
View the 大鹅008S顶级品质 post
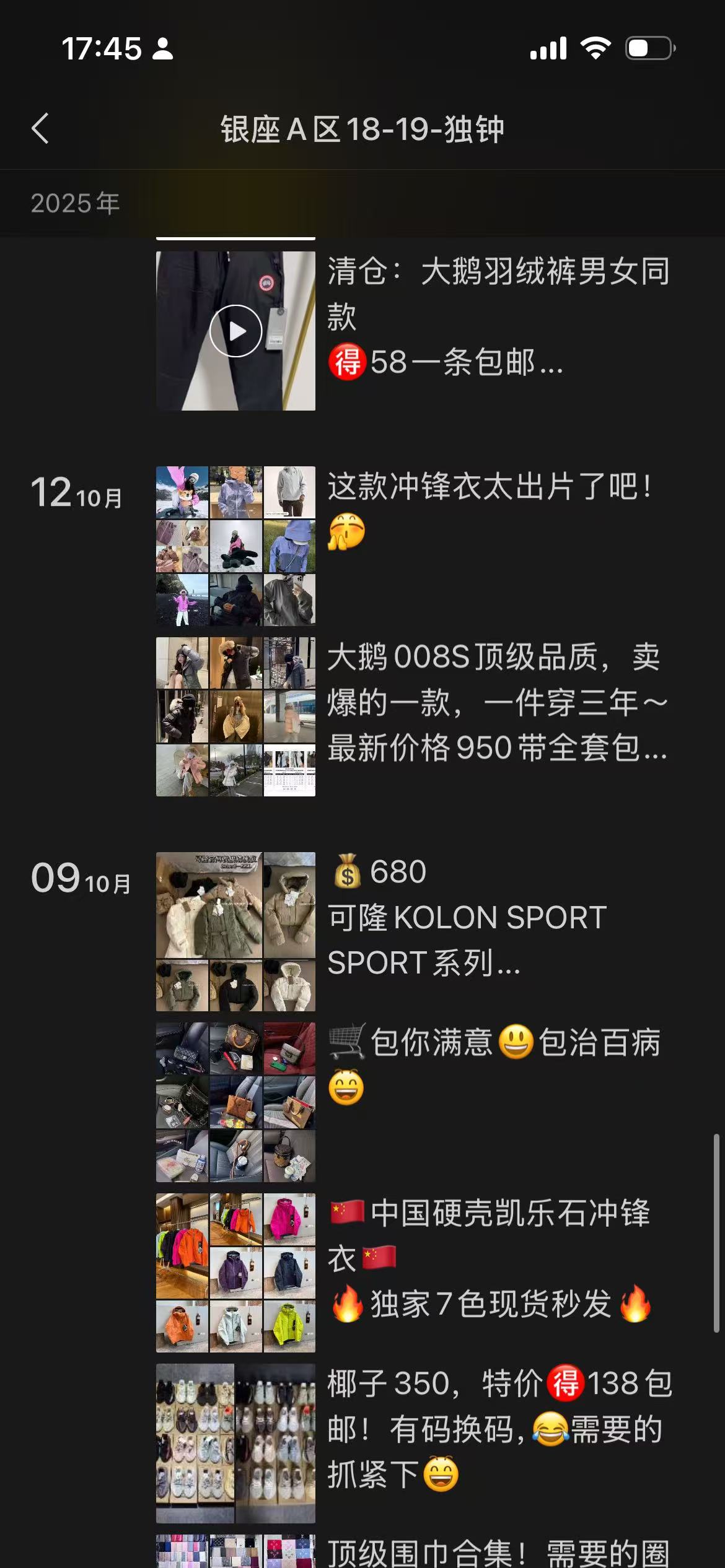tap(496, 702)
